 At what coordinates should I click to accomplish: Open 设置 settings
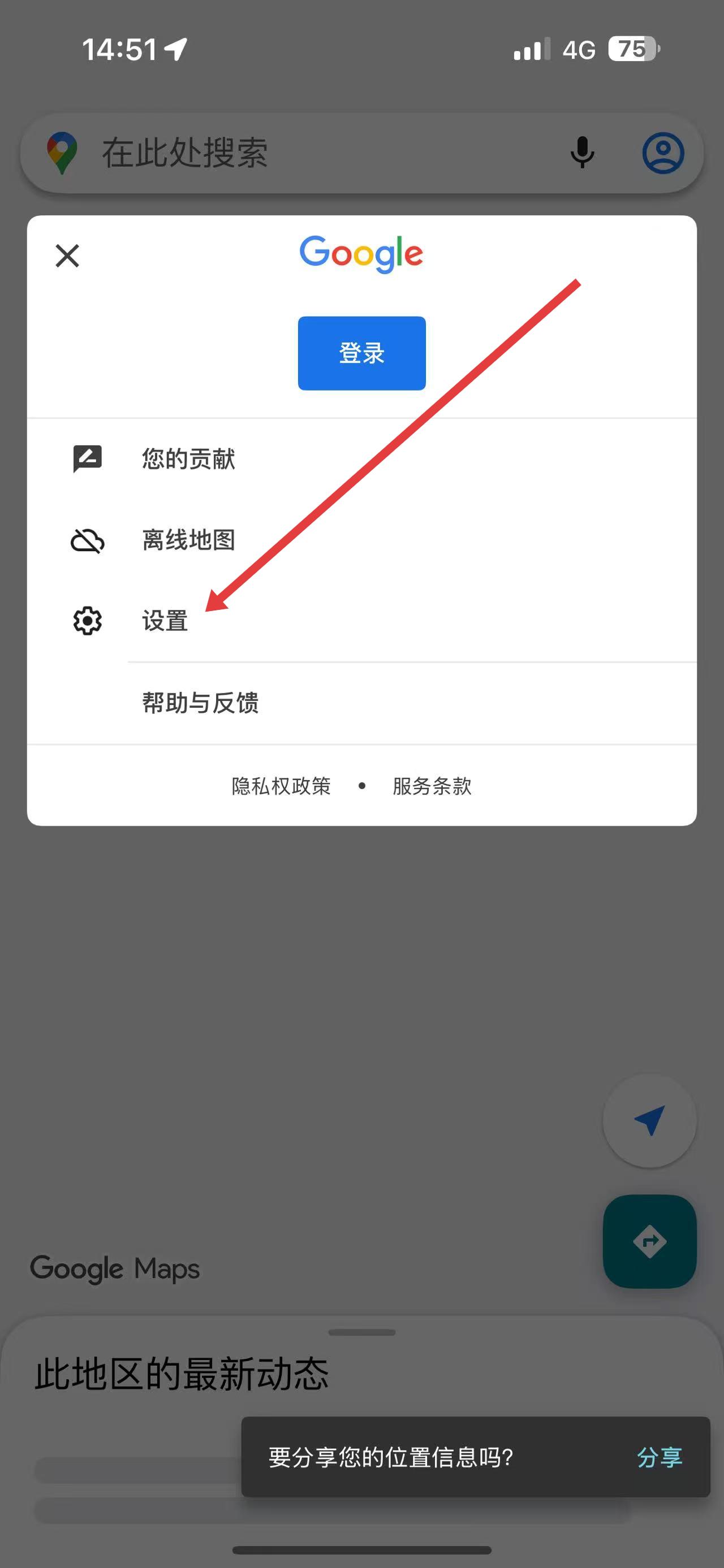click(165, 621)
